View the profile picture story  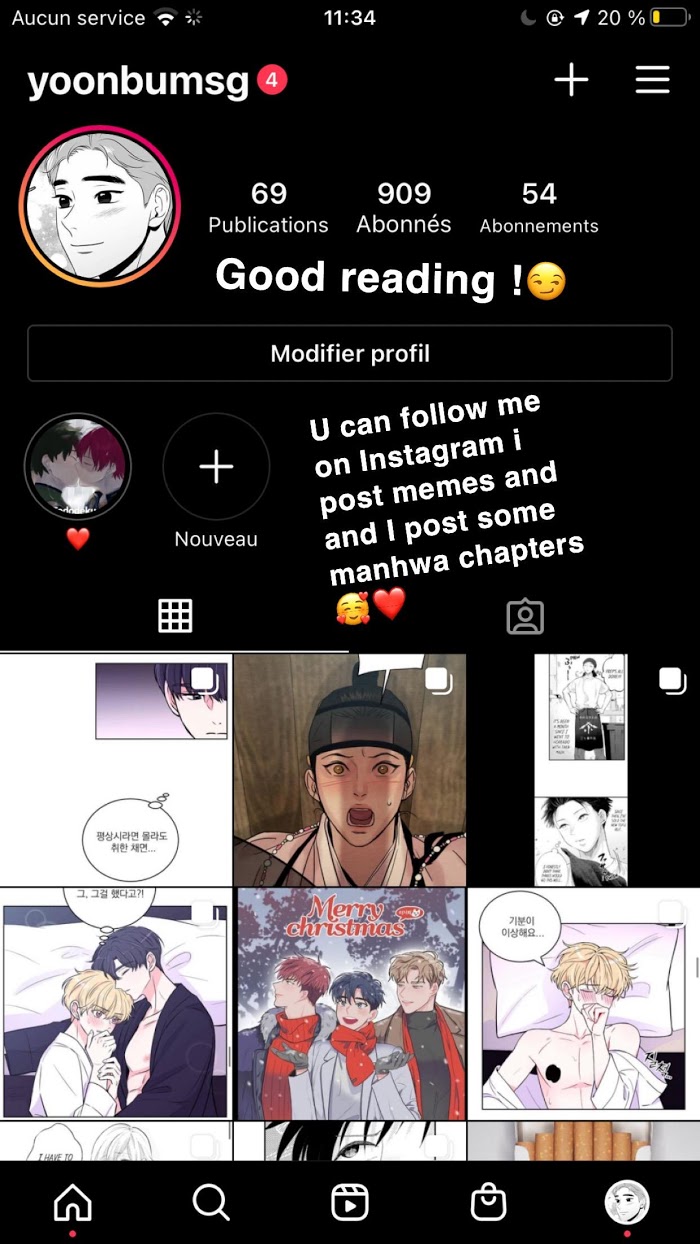[99, 207]
